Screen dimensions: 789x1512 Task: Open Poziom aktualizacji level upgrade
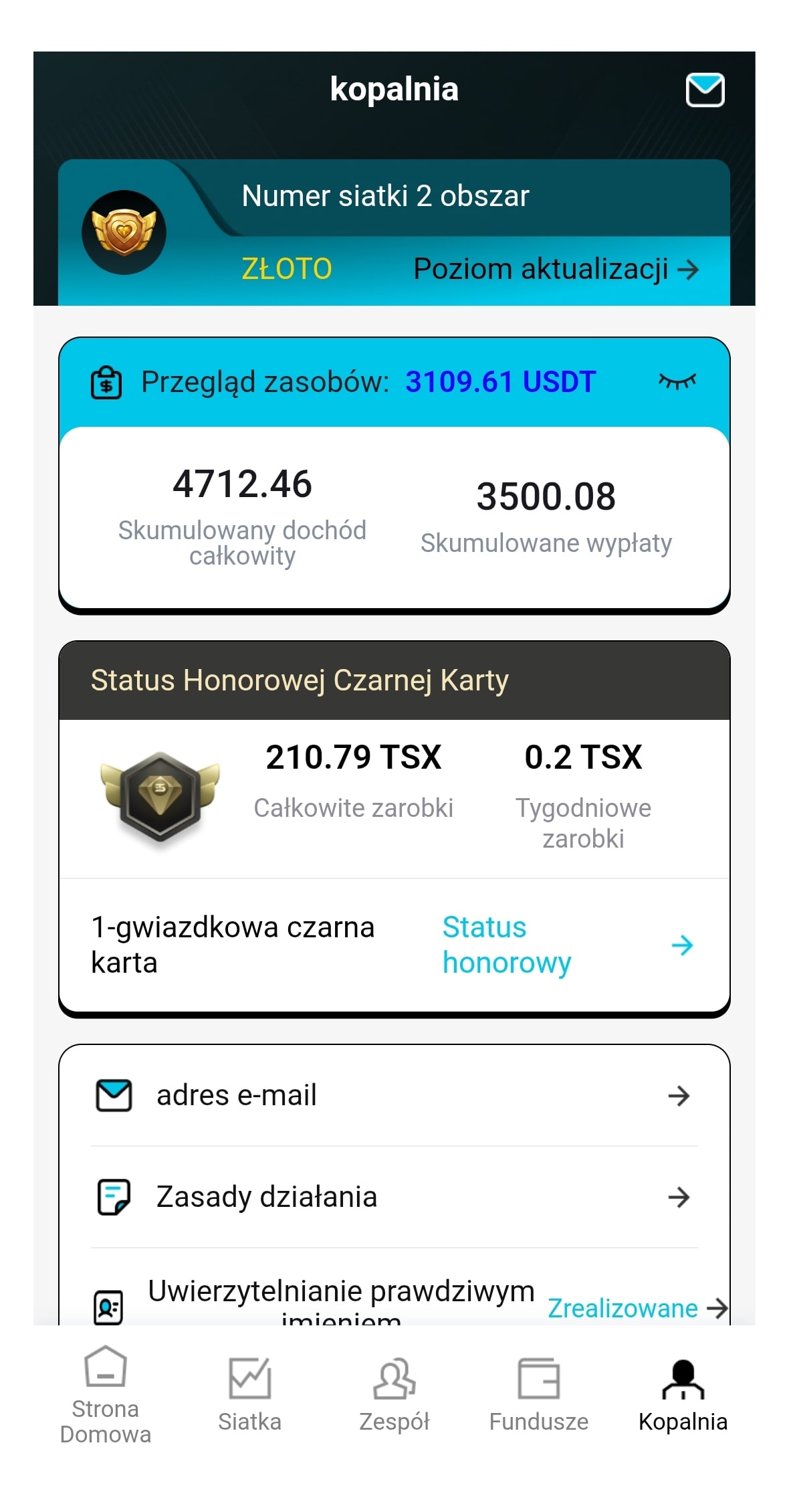click(x=556, y=270)
